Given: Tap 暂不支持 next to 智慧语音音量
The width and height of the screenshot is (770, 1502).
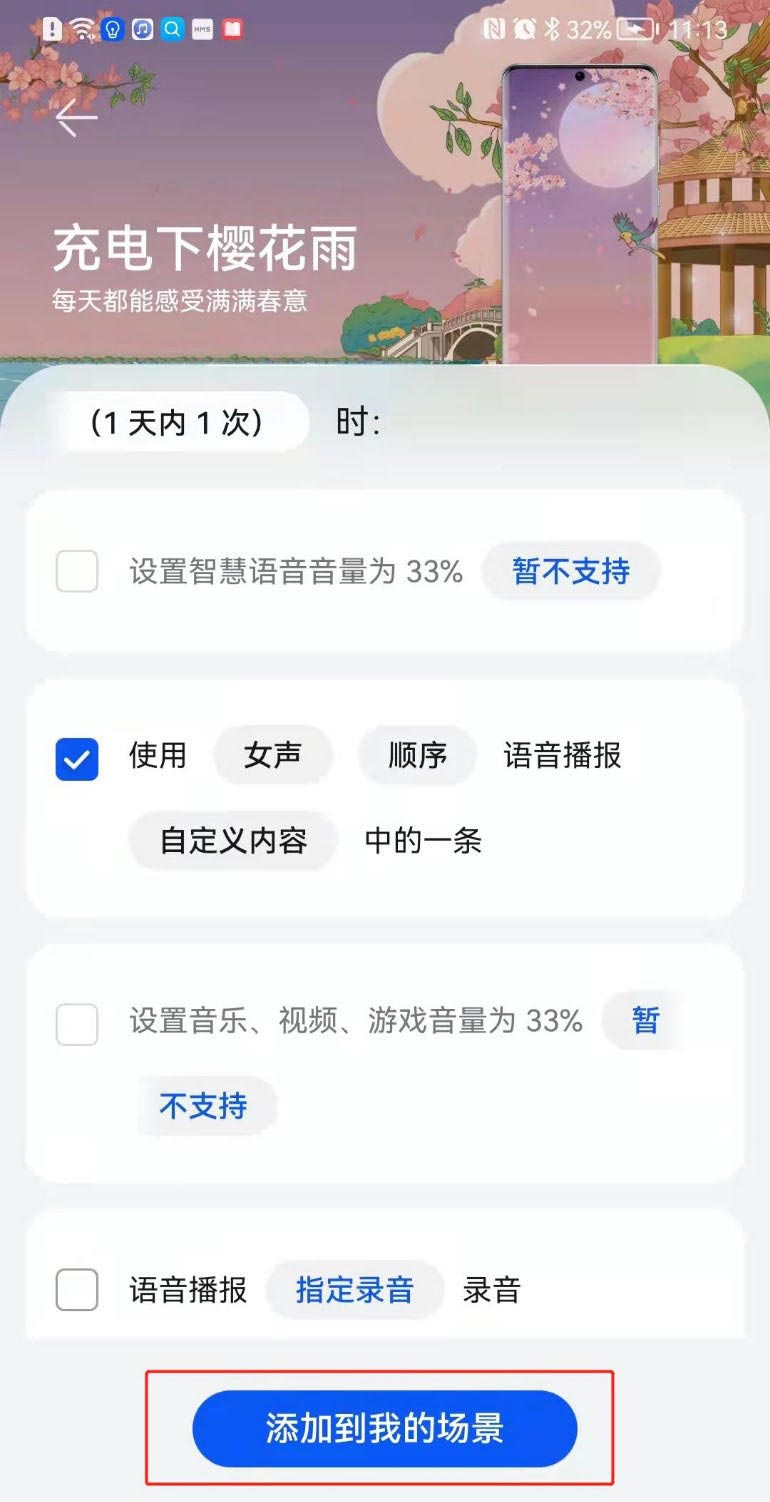Looking at the screenshot, I should click(571, 572).
